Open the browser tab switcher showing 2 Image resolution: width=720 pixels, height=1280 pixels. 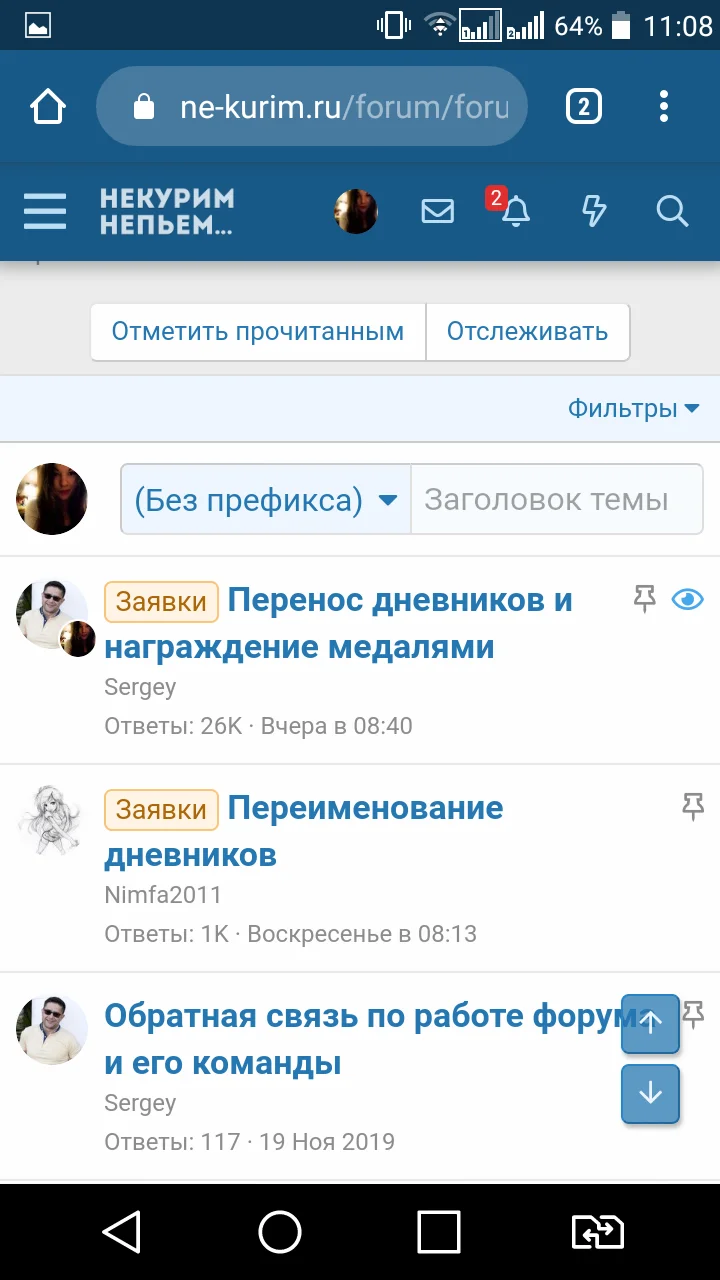583,105
